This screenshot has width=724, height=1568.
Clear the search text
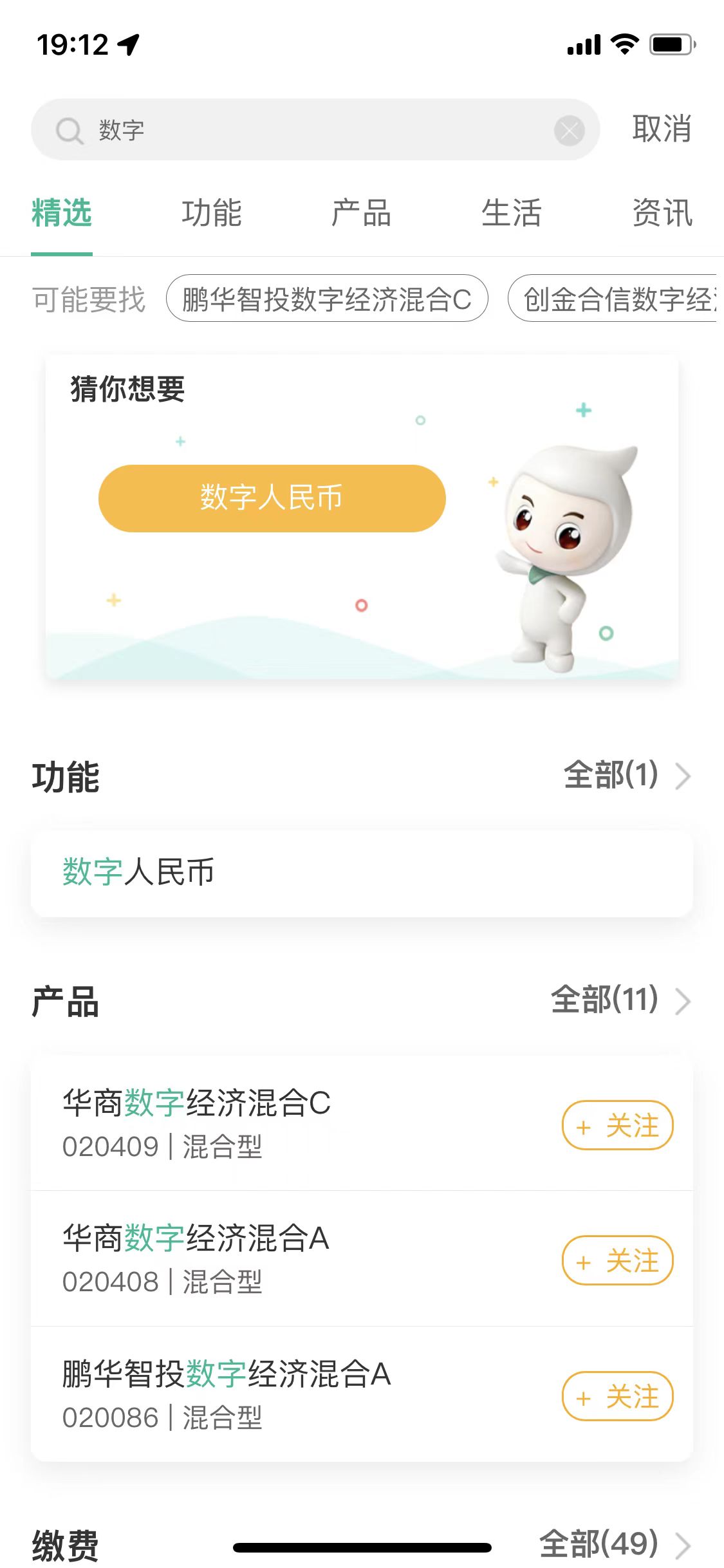click(569, 131)
